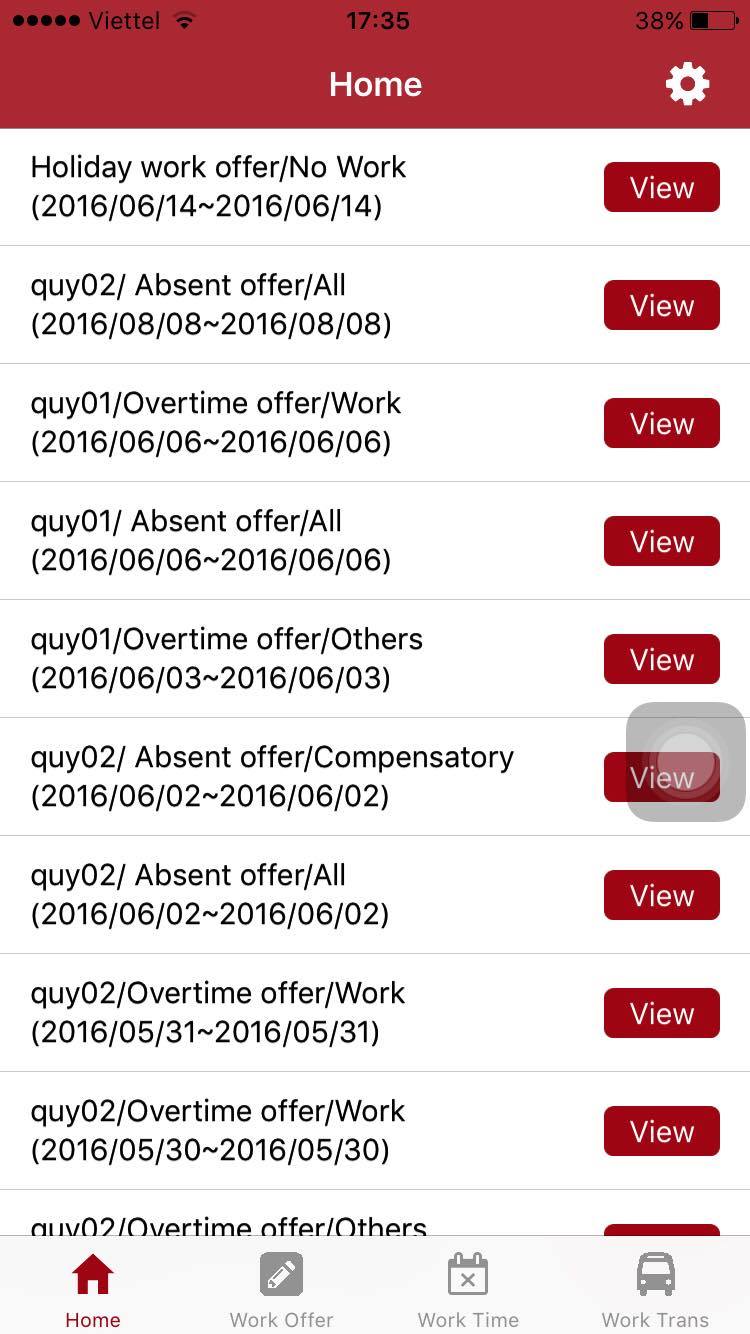Switch to the Work Time tab
This screenshot has width=750, height=1334.
468,1289
